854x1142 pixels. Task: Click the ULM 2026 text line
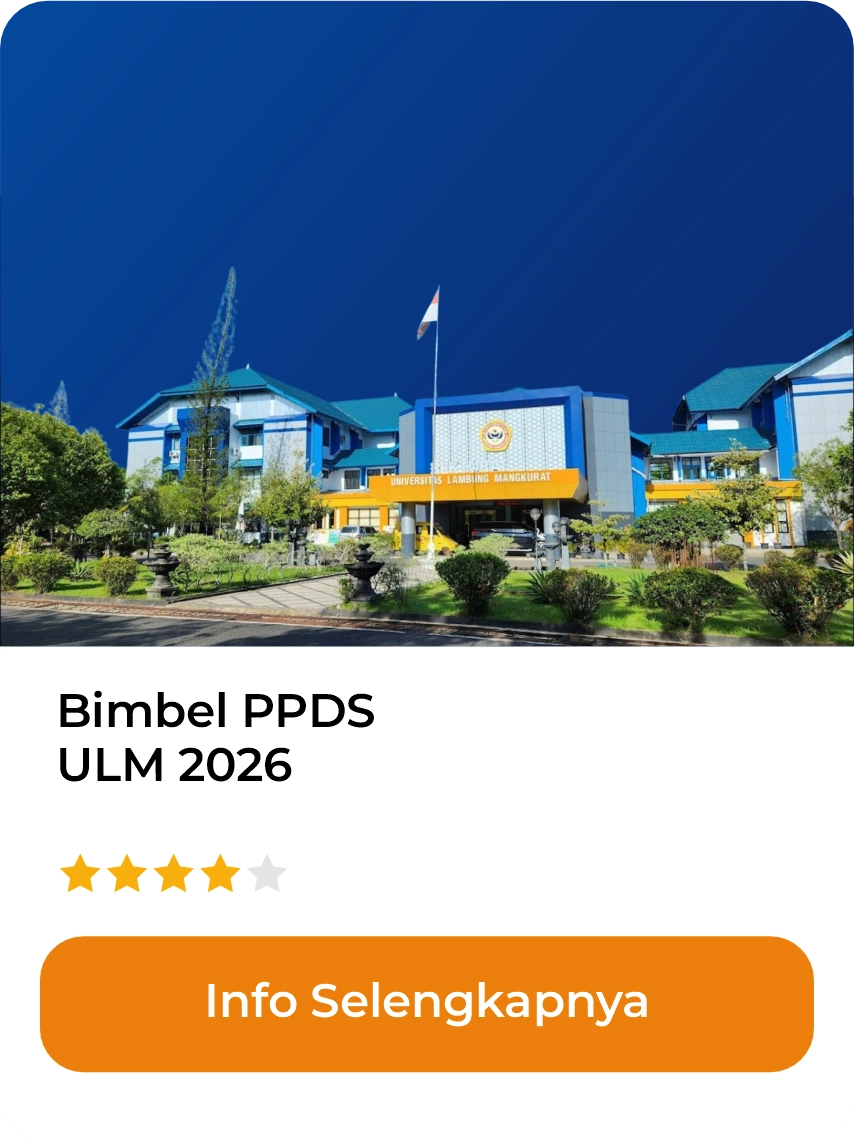tap(172, 765)
